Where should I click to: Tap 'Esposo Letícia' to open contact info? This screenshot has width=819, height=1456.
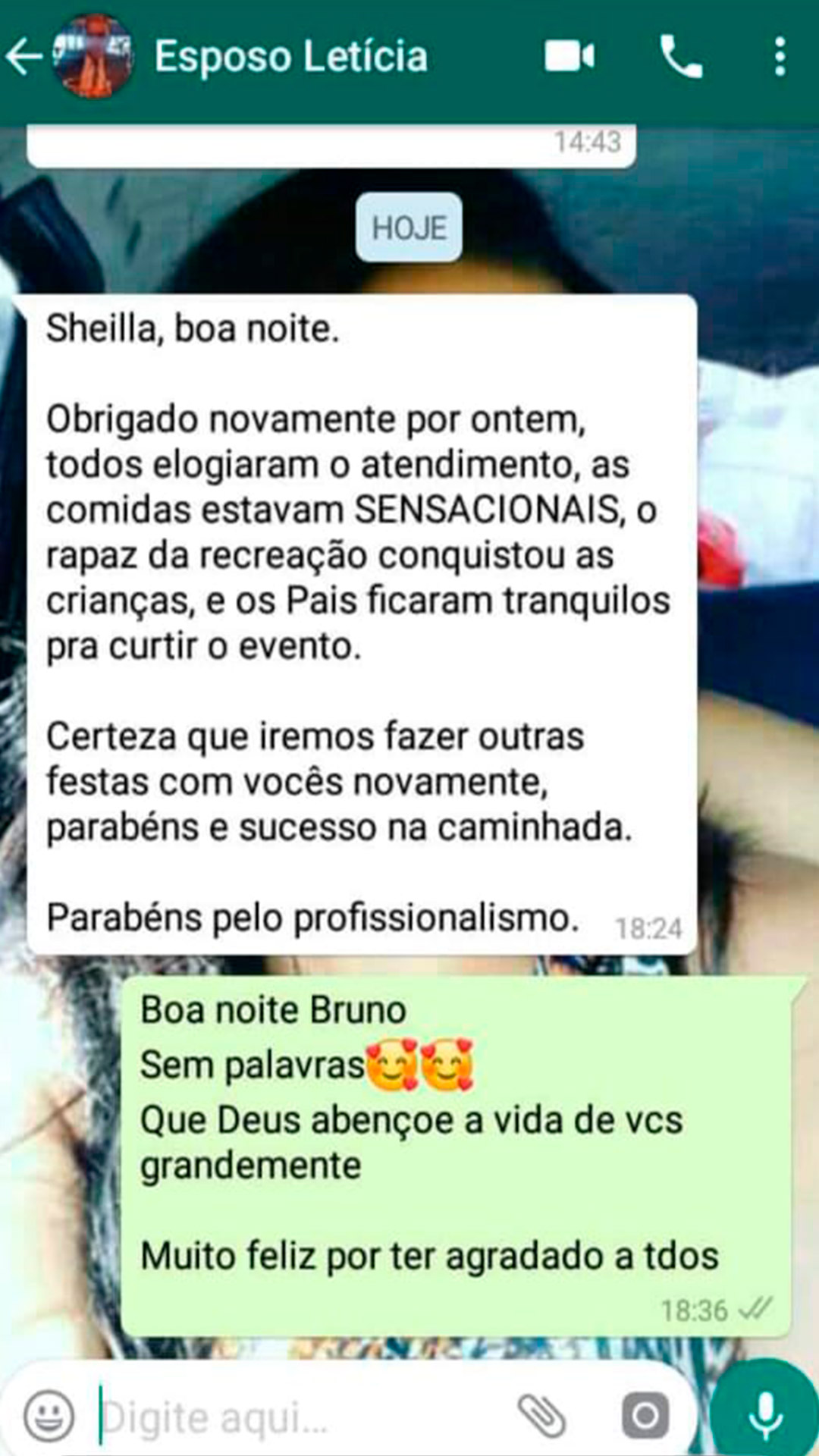(292, 55)
